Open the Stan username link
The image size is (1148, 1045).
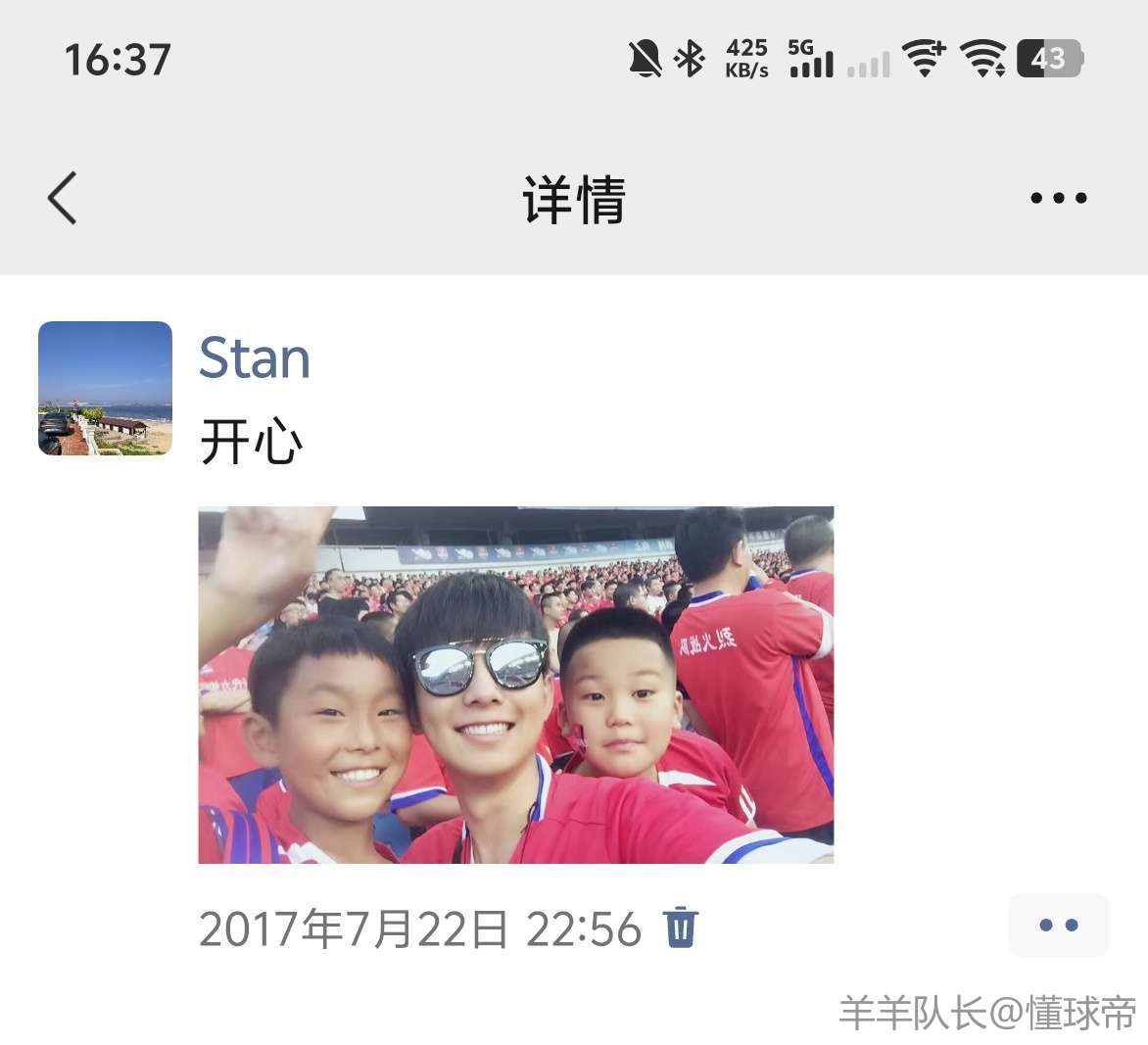255,358
